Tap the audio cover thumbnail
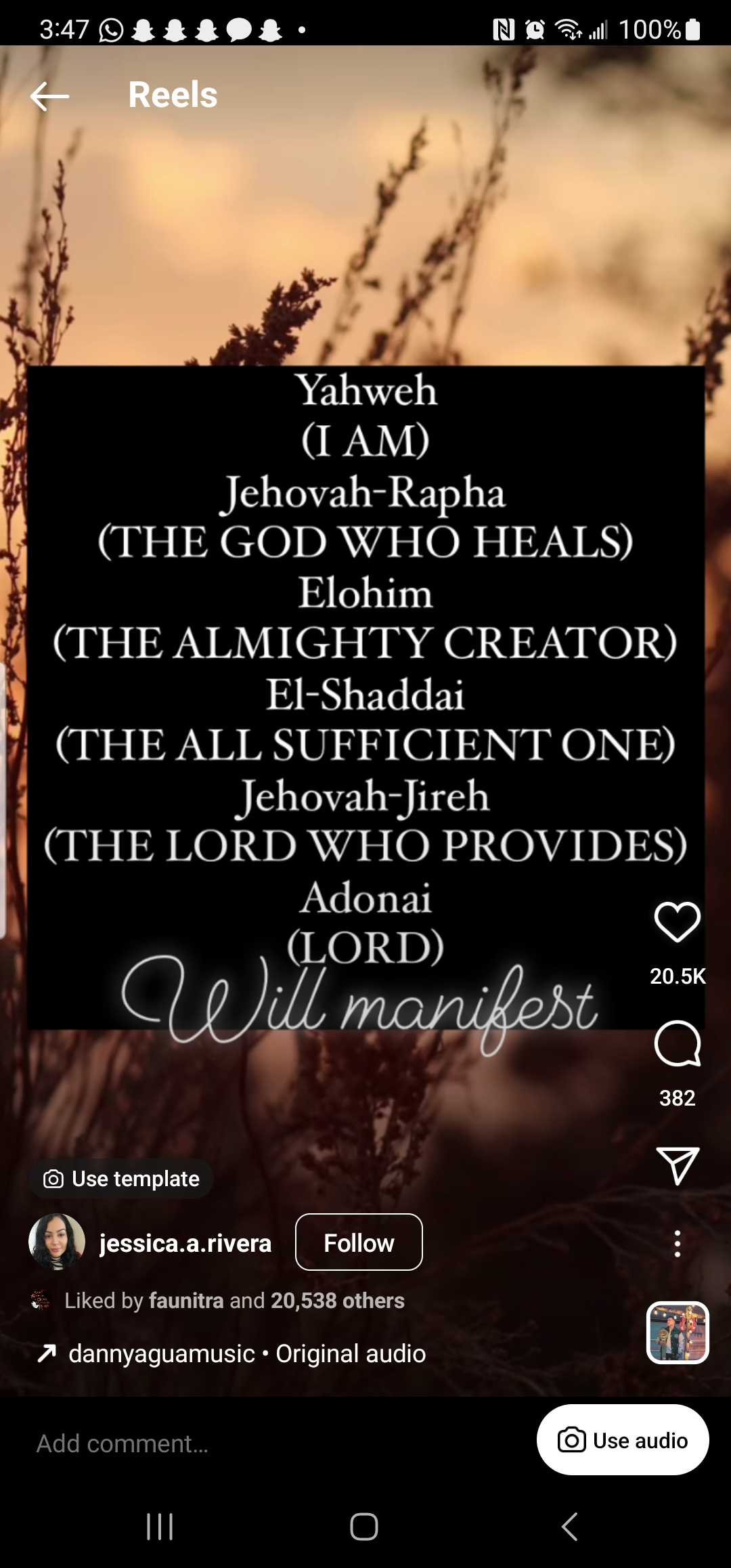This screenshot has height=1568, width=731. (x=678, y=1332)
